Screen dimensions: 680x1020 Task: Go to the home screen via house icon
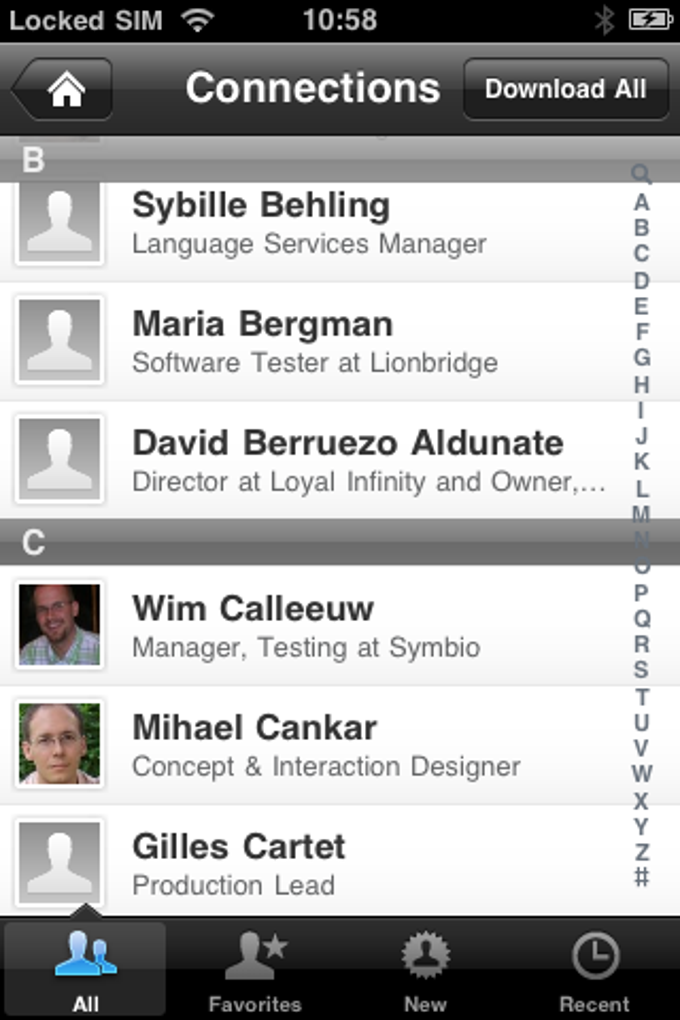pos(66,90)
